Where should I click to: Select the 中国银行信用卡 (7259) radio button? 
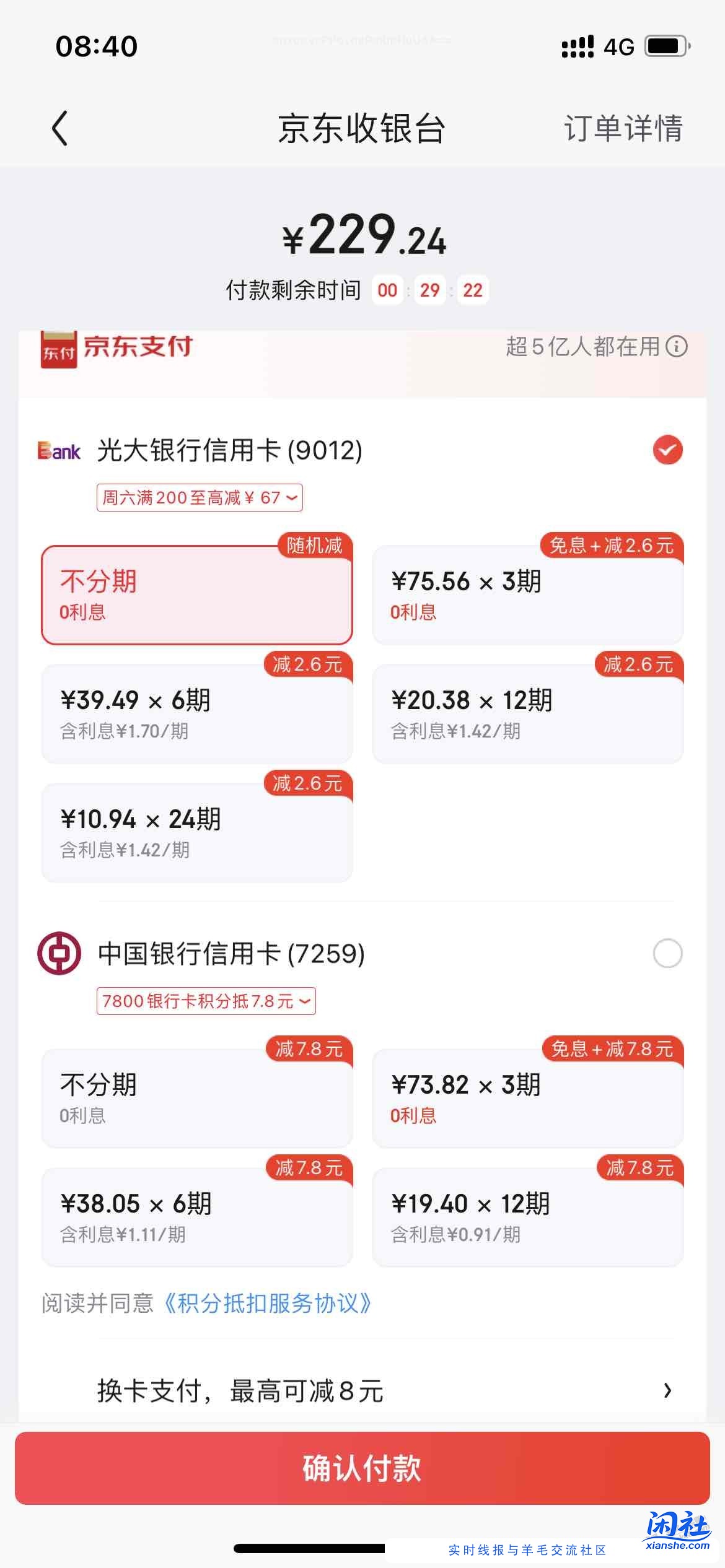(x=666, y=954)
